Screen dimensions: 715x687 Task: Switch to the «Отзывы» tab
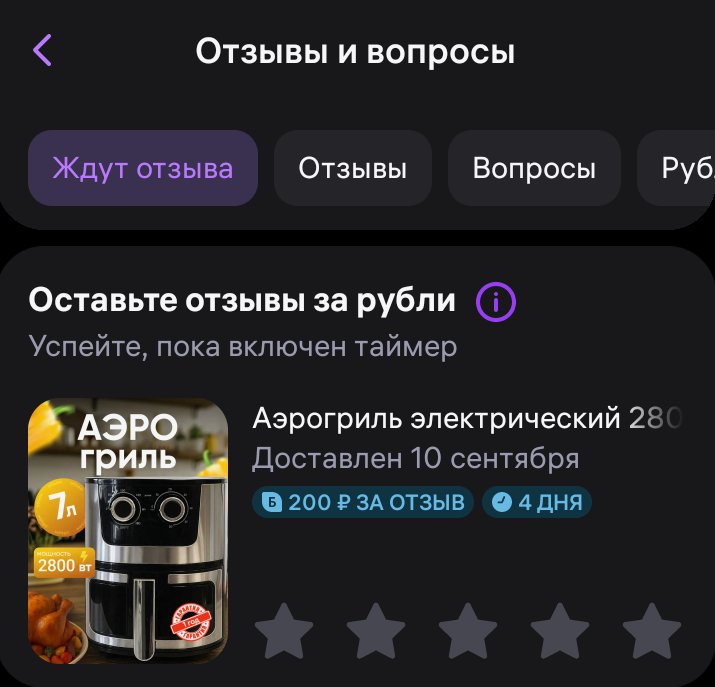pyautogui.click(x=353, y=168)
